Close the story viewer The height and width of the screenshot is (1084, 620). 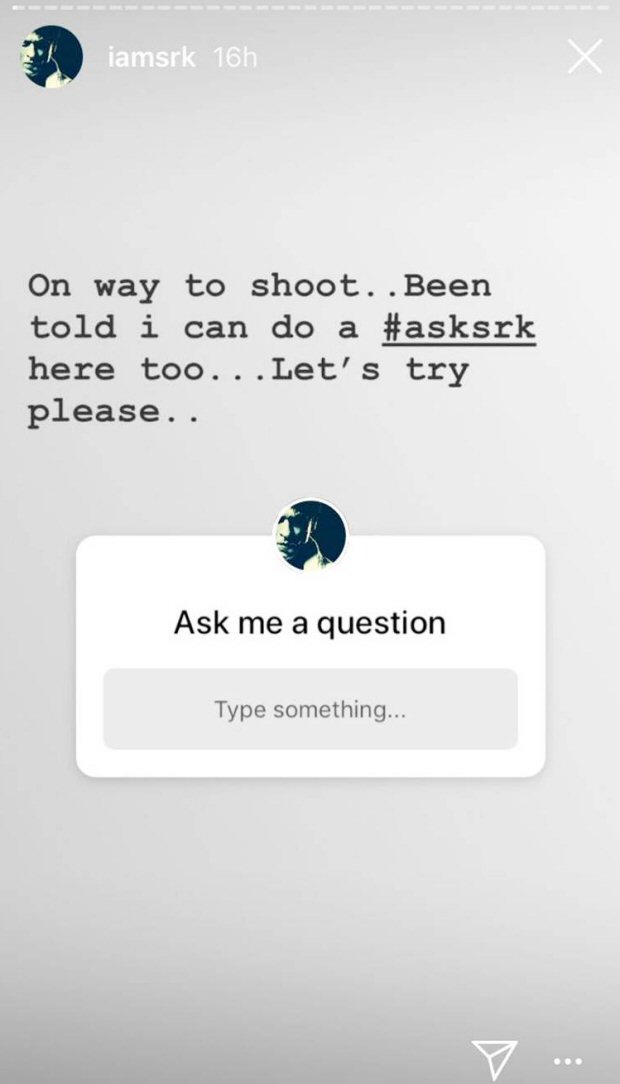click(584, 57)
